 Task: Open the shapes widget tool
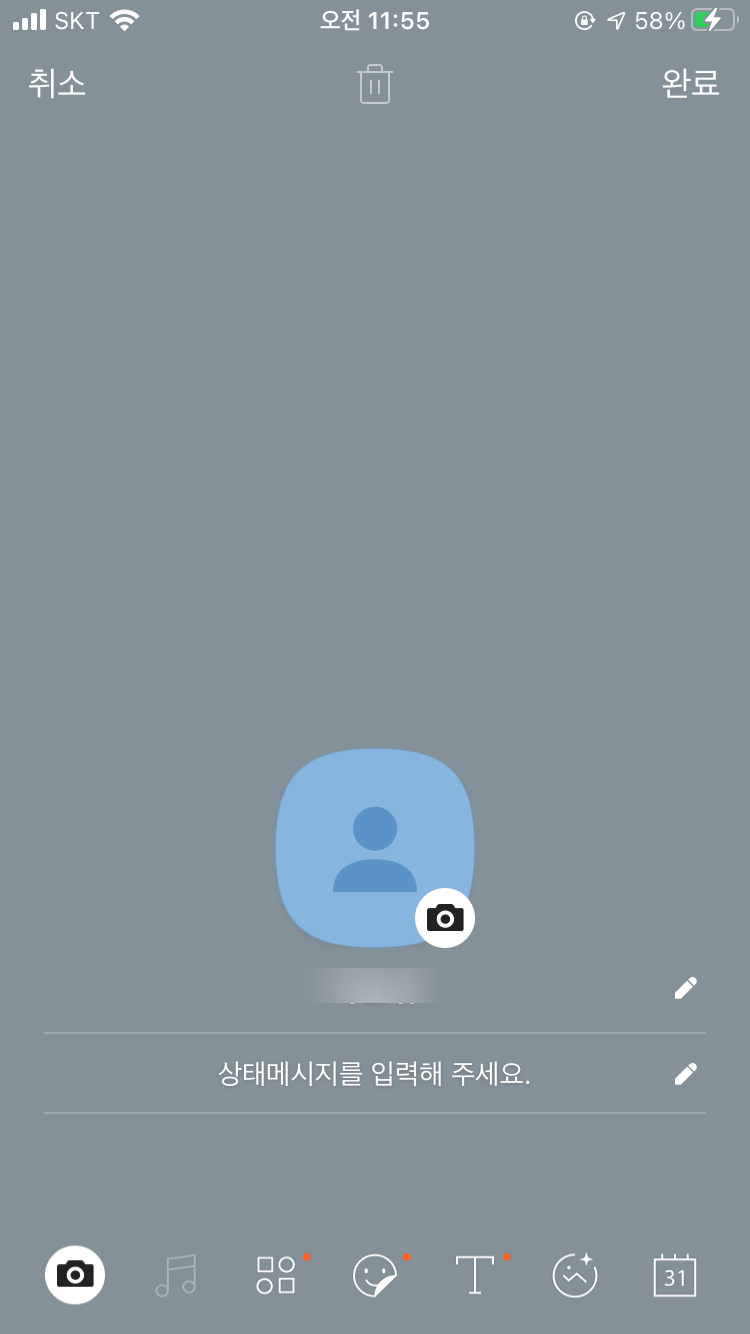tap(276, 1275)
